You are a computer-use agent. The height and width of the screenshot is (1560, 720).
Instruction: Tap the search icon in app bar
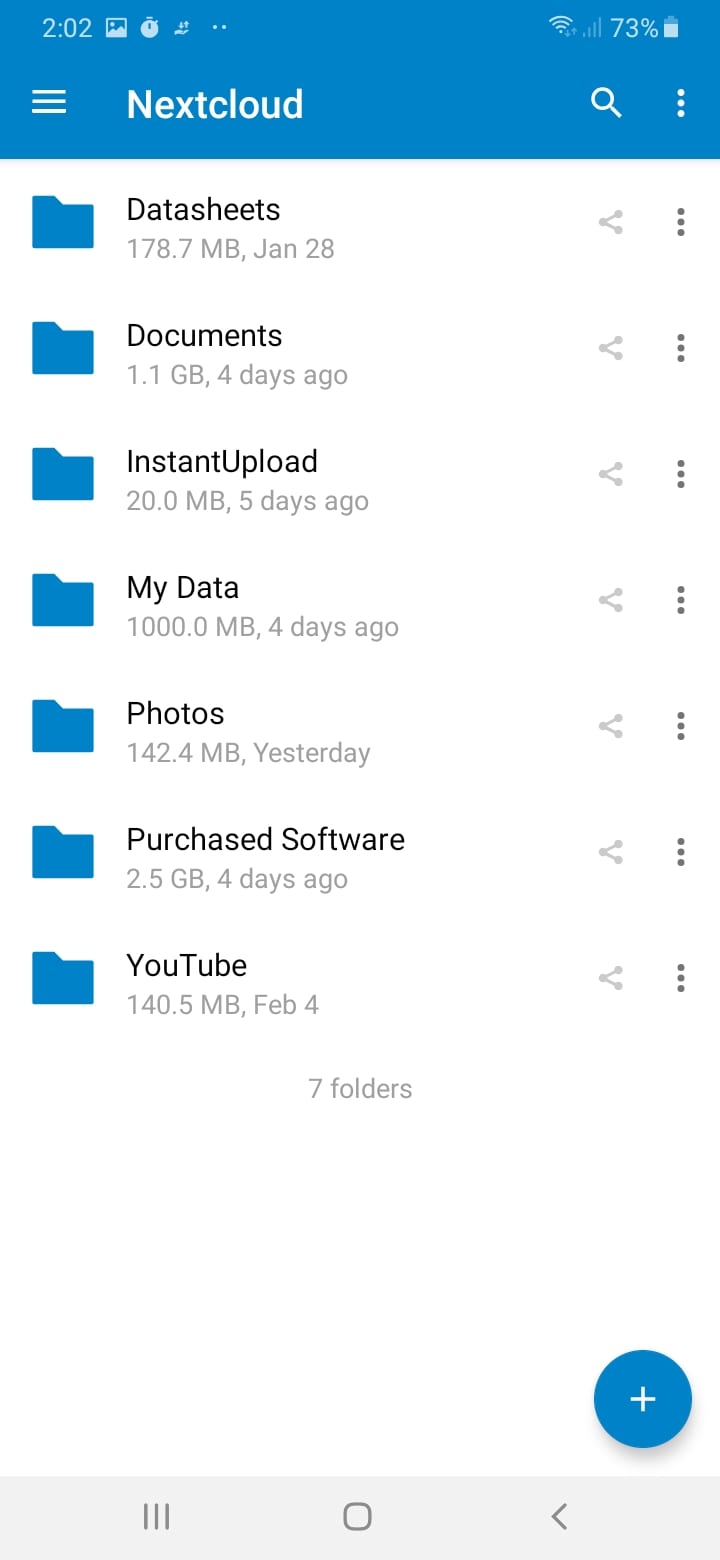pyautogui.click(x=606, y=103)
